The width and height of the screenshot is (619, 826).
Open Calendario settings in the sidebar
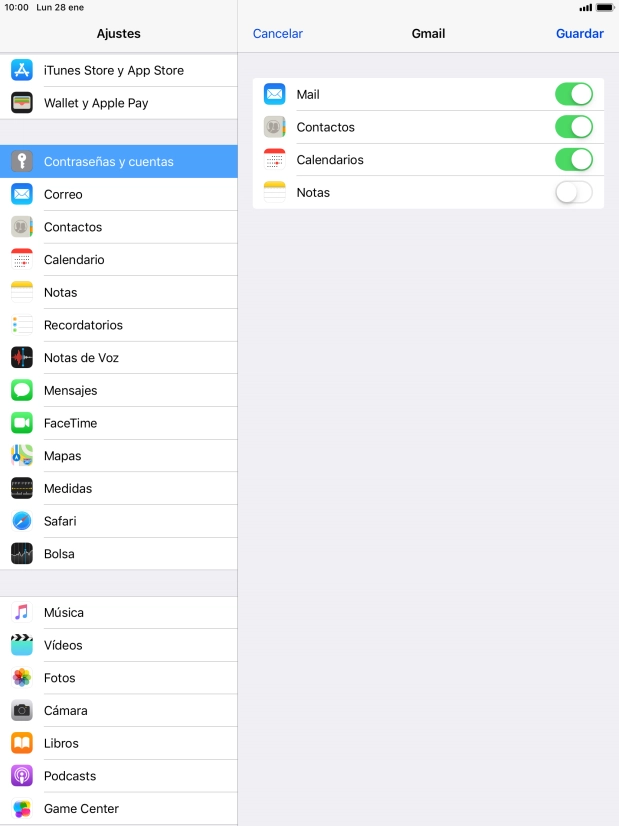coord(118,259)
